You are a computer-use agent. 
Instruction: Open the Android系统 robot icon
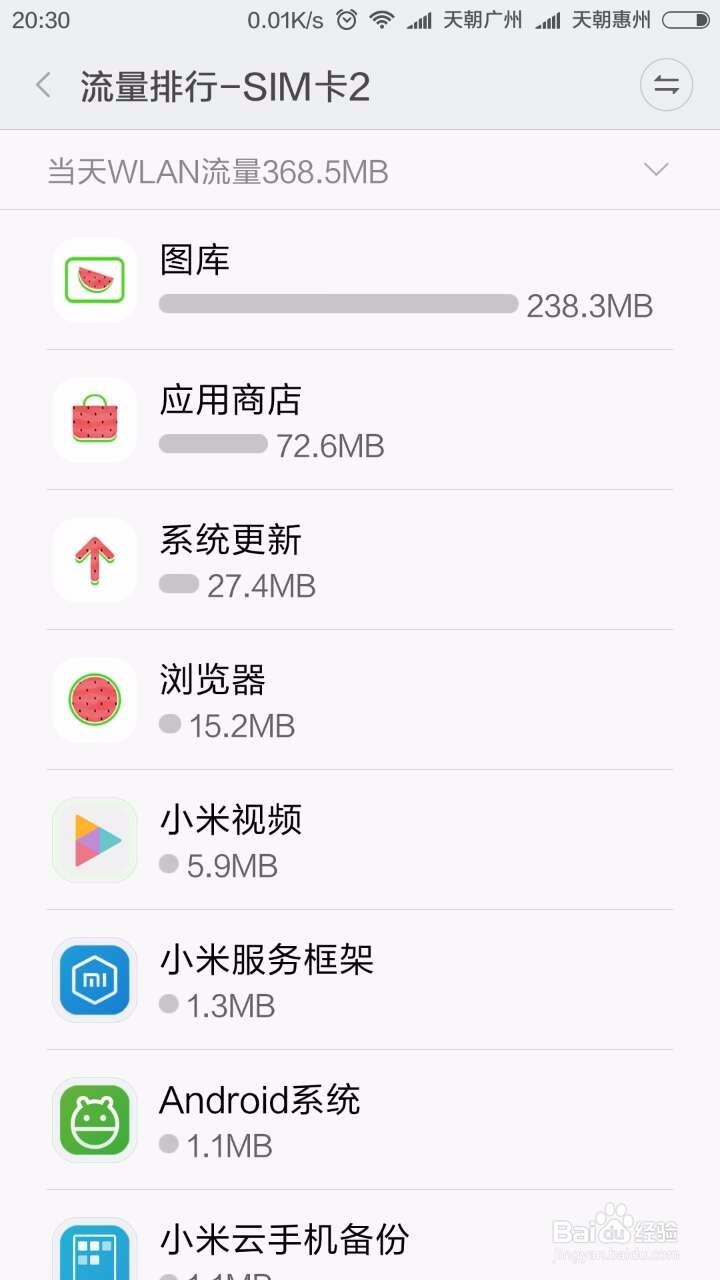point(94,1120)
